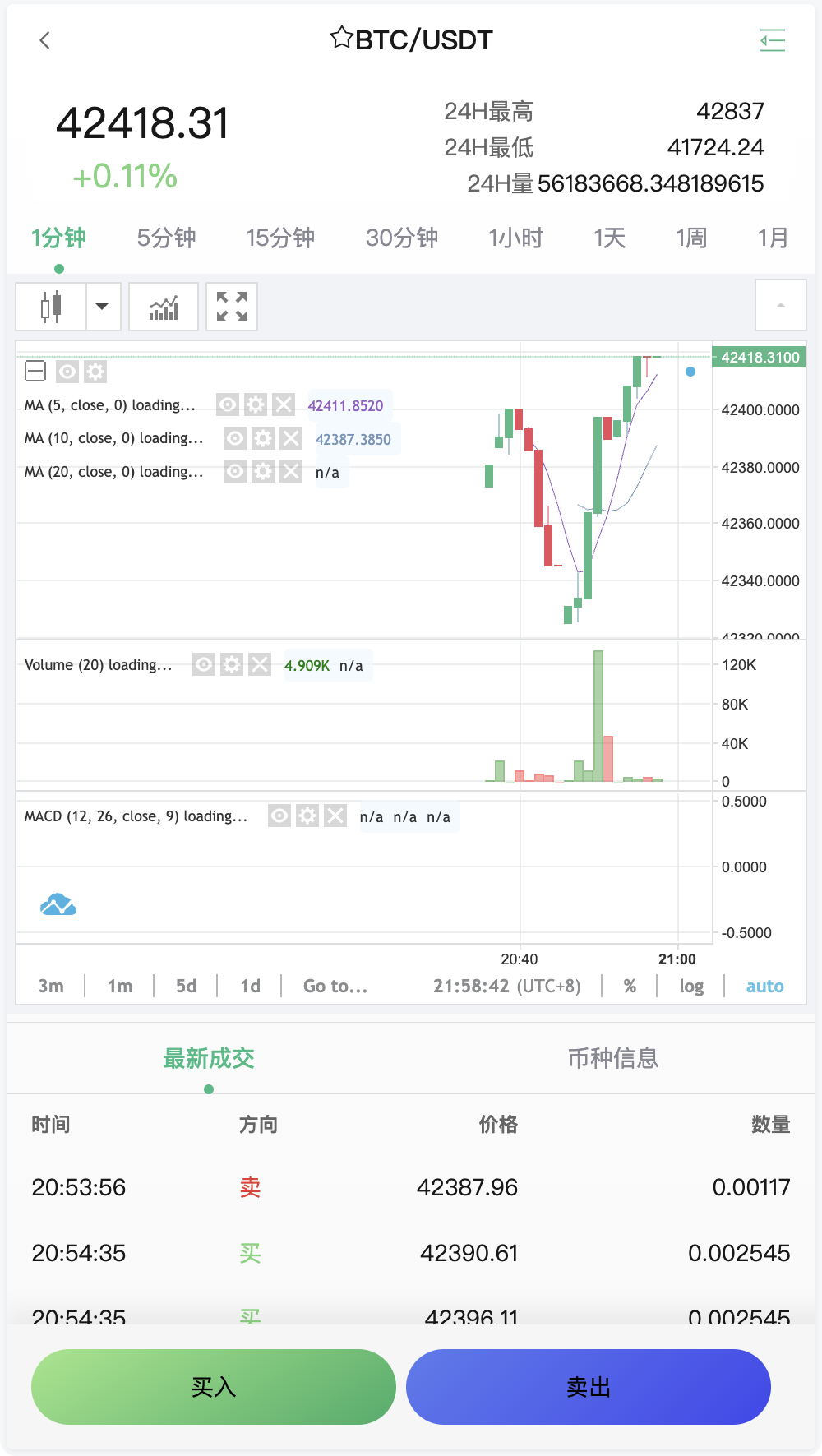This screenshot has height=1456, width=822.
Task: Enter fullscreen chart mode
Action: [x=231, y=306]
